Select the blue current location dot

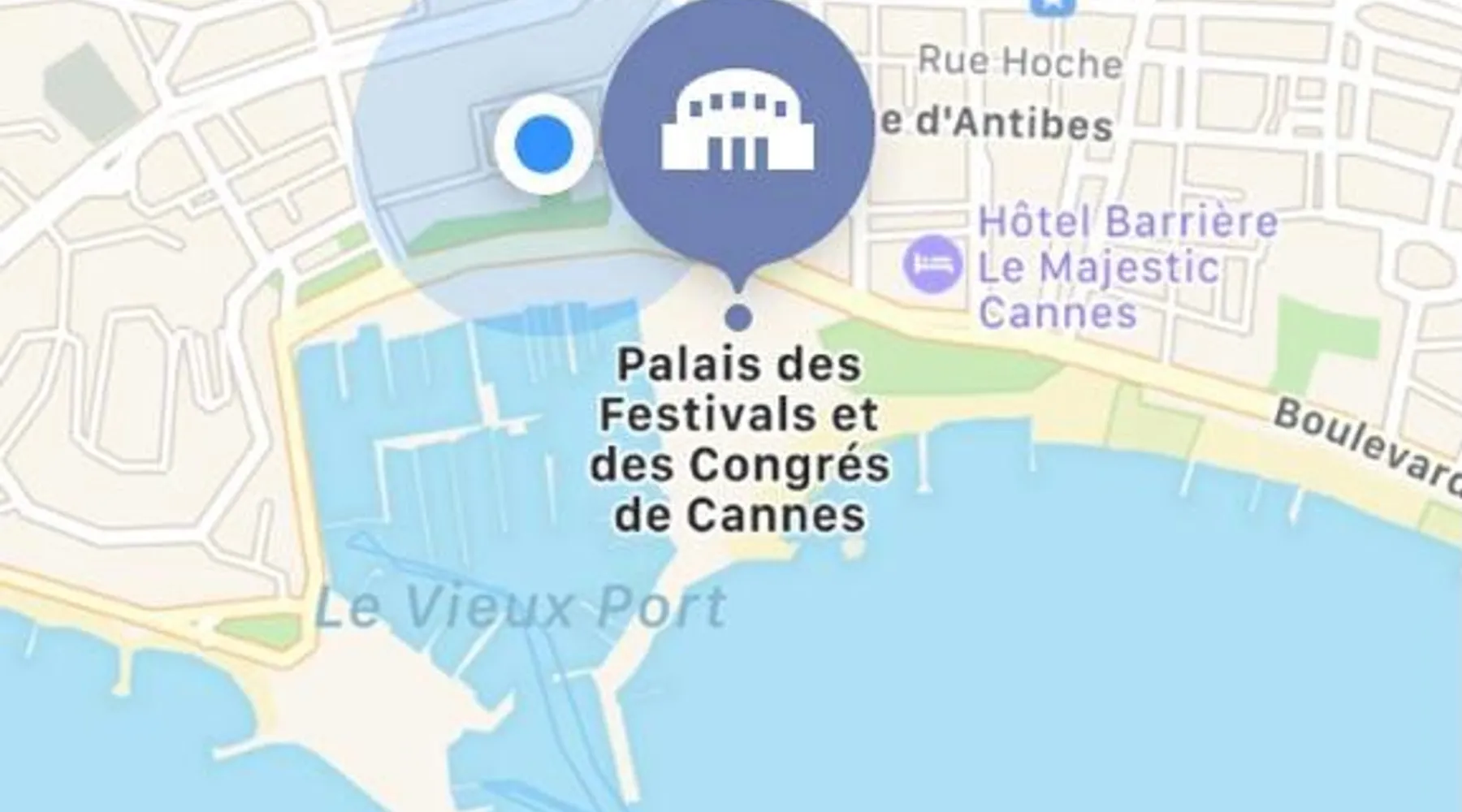tap(544, 145)
